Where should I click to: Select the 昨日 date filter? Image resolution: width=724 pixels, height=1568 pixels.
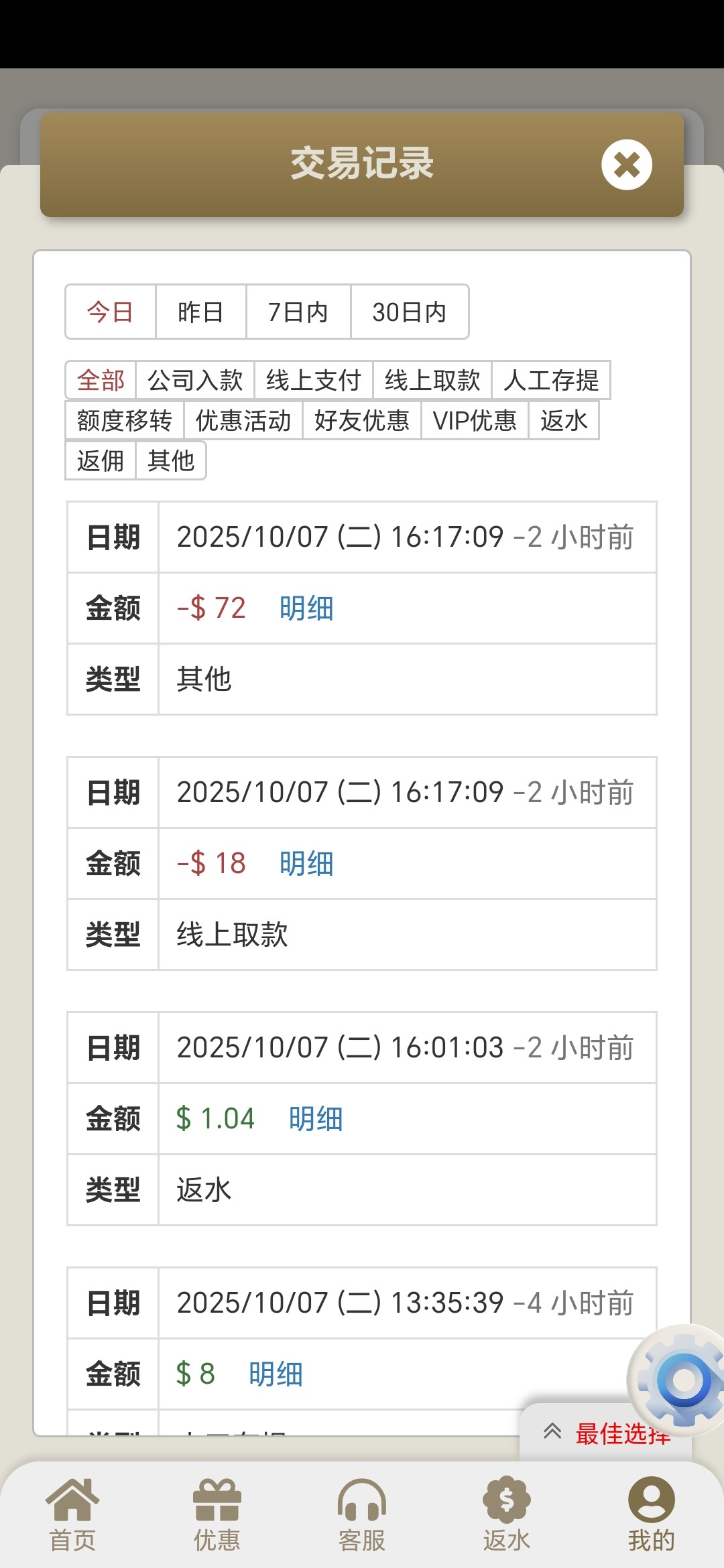[x=201, y=311]
